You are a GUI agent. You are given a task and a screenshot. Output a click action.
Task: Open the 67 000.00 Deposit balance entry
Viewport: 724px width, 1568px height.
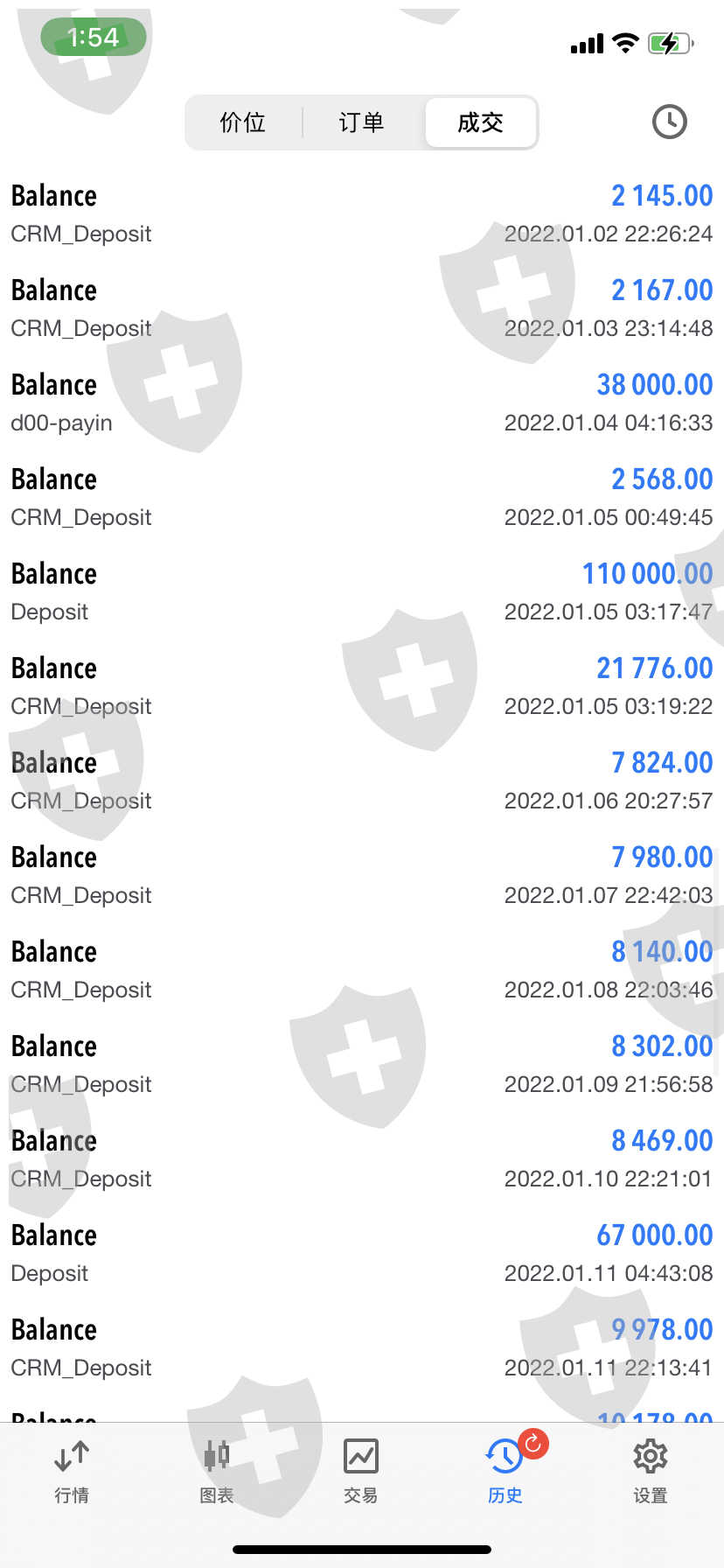(362, 1253)
